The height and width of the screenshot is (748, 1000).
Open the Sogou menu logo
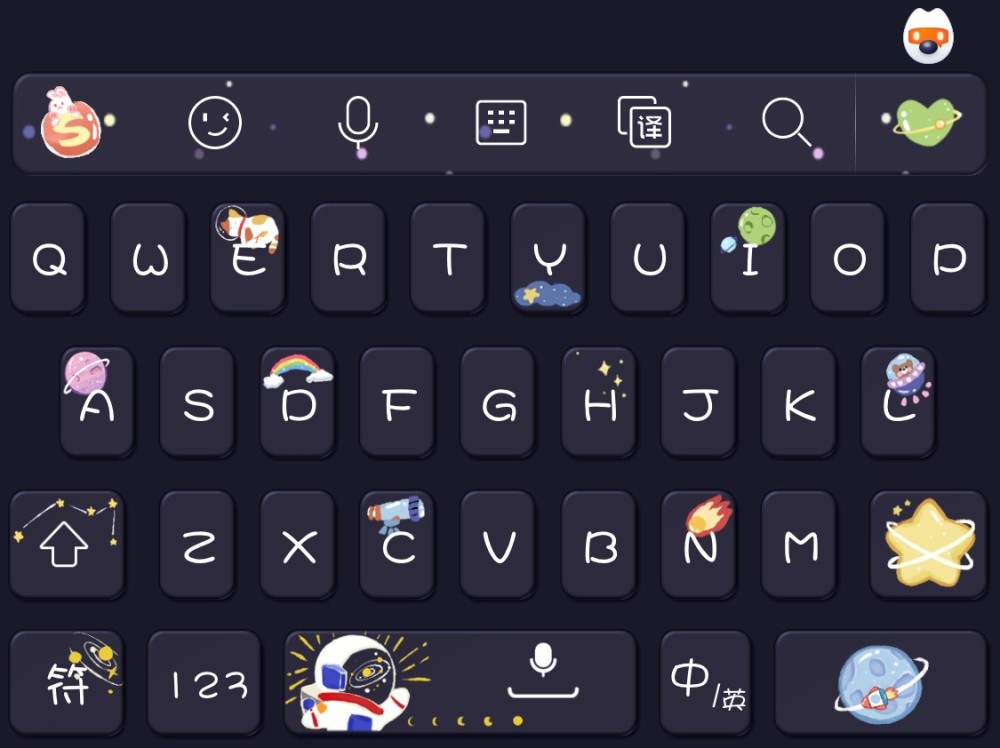pyautogui.click(x=69, y=124)
